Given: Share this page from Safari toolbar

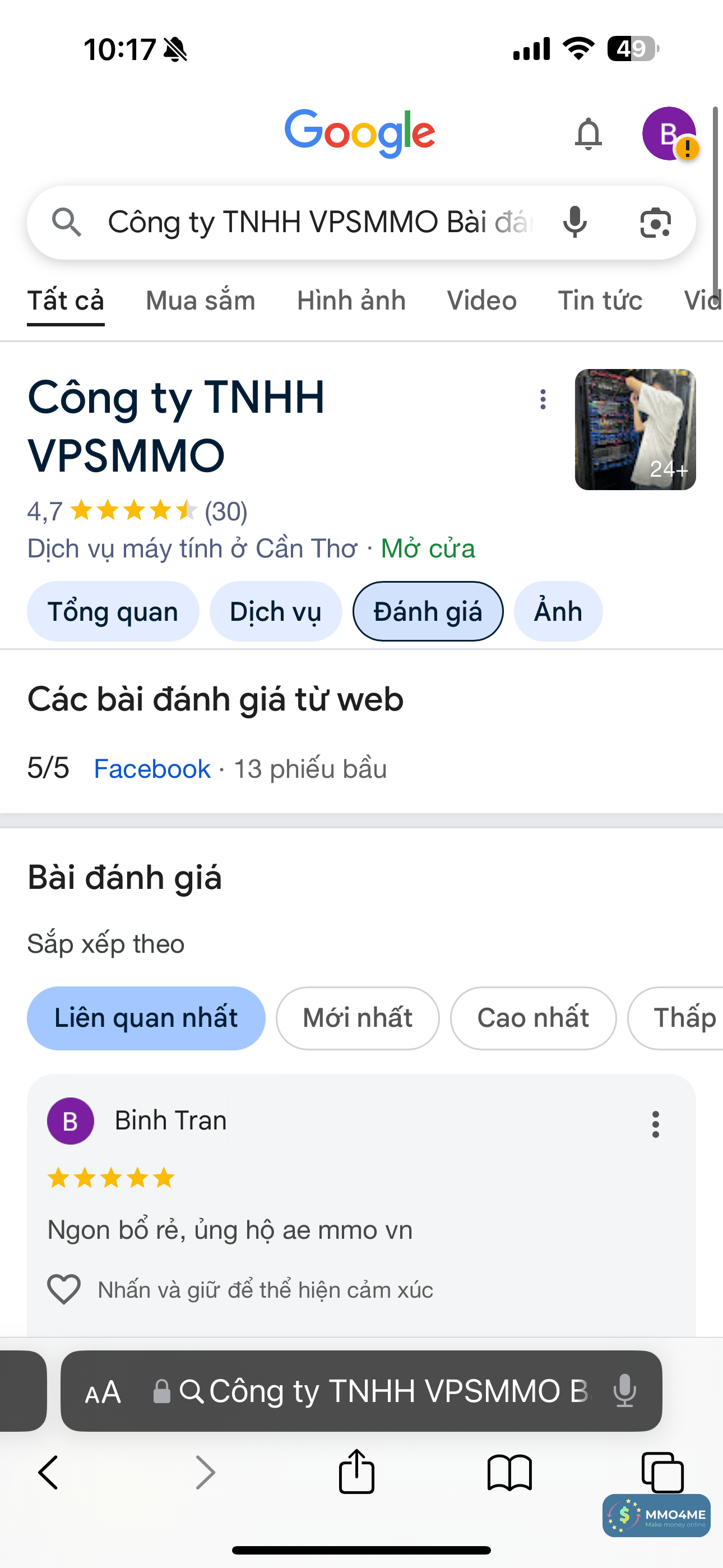Looking at the screenshot, I should (356, 1472).
